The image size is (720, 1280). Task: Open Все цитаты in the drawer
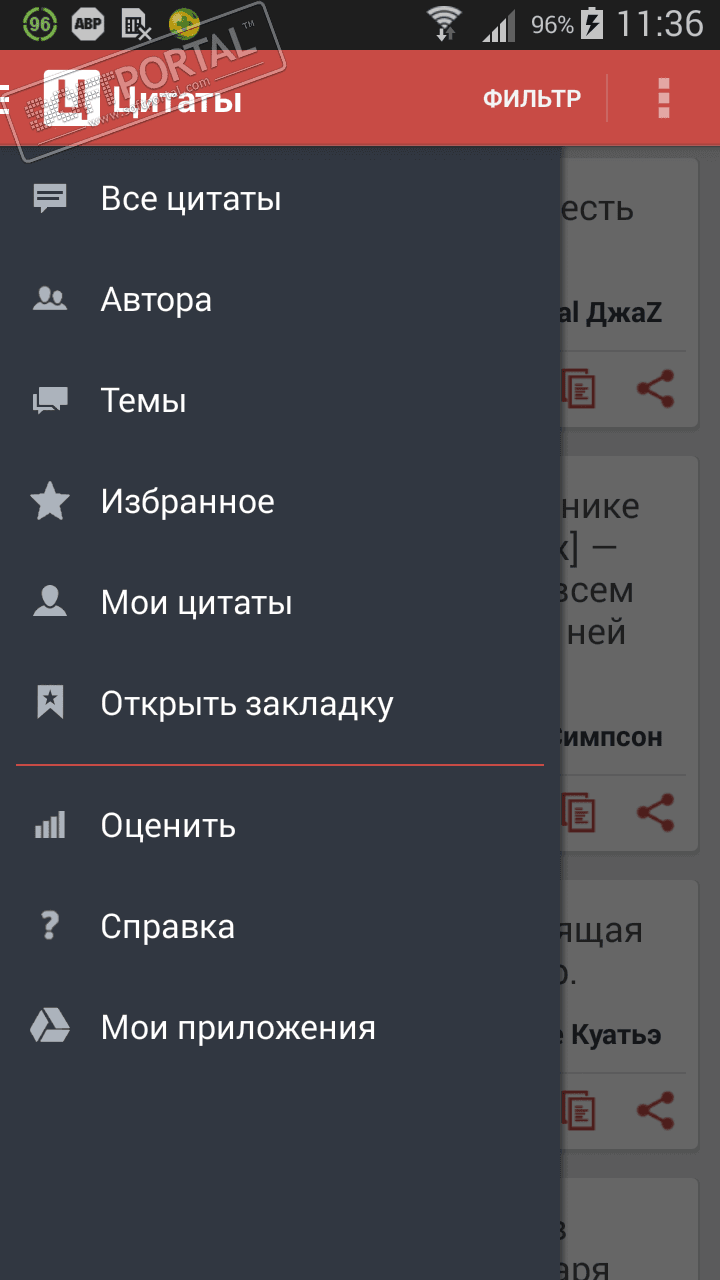(x=190, y=199)
